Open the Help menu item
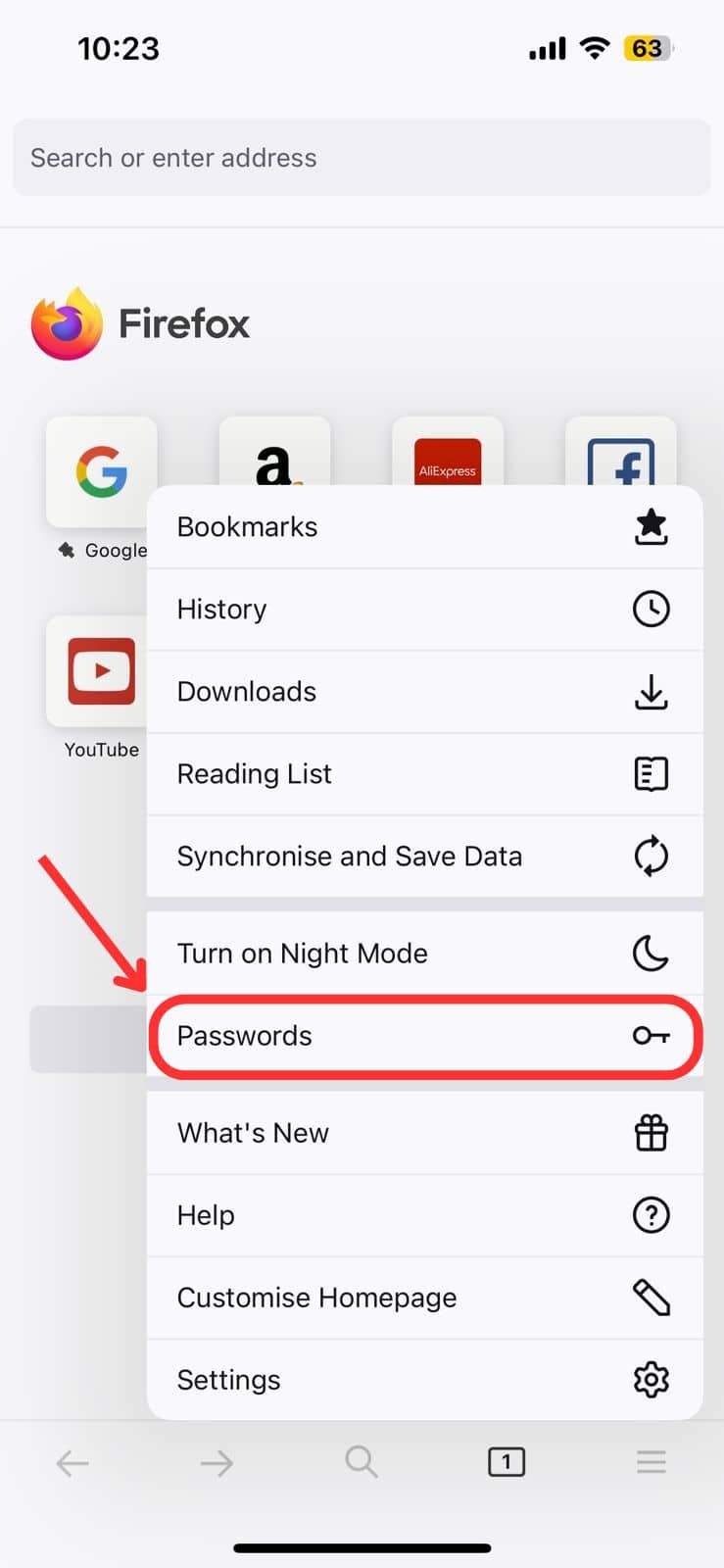The height and width of the screenshot is (1568, 724). pyautogui.click(x=423, y=1215)
